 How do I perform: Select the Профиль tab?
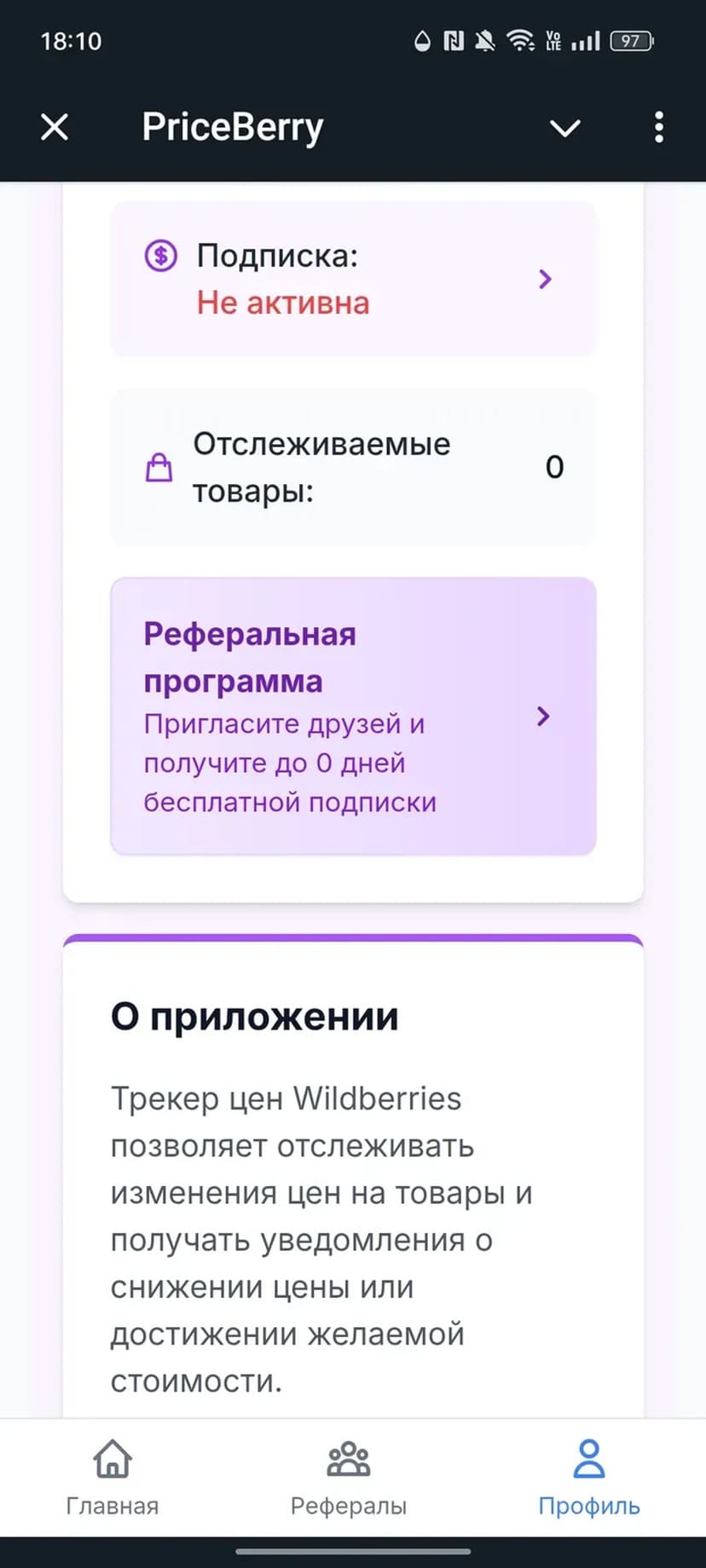coord(588,1477)
